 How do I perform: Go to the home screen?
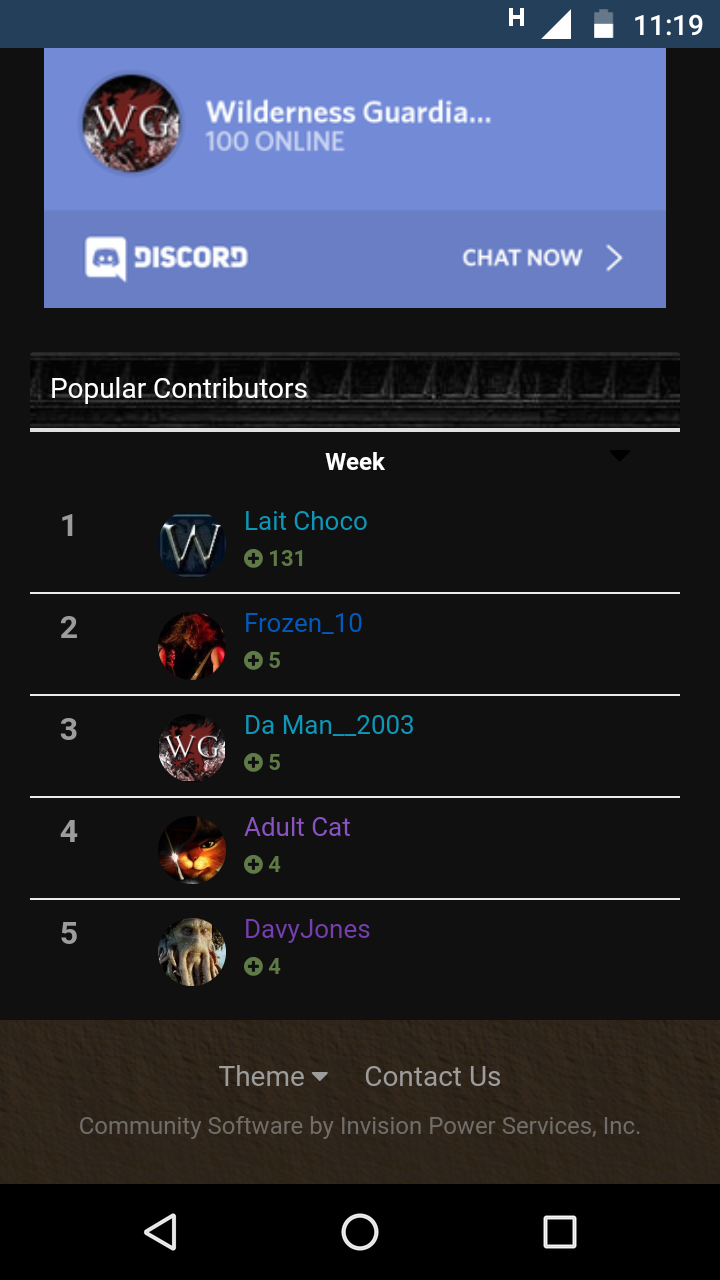(360, 1232)
